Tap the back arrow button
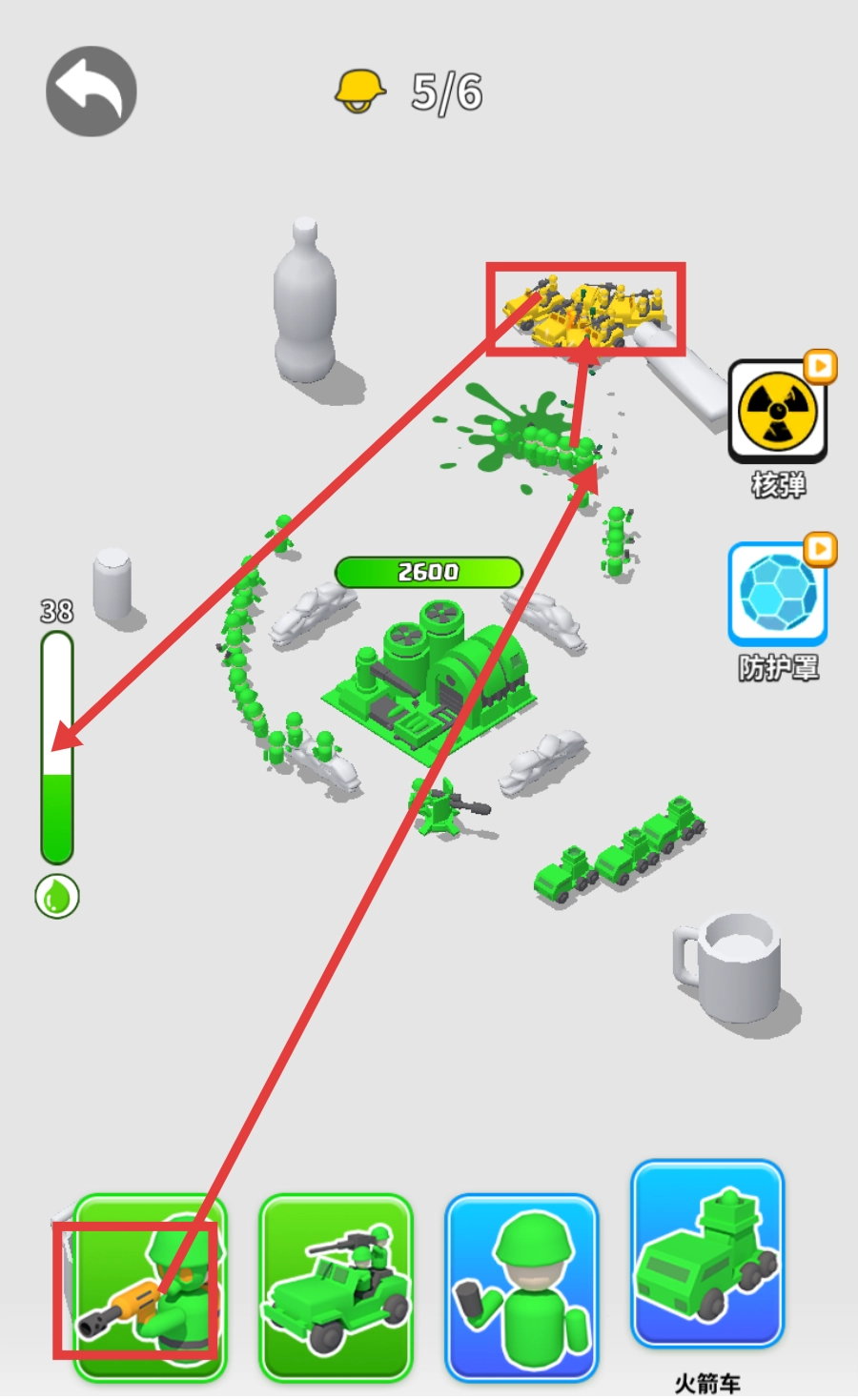858x1400 pixels. 92,91
